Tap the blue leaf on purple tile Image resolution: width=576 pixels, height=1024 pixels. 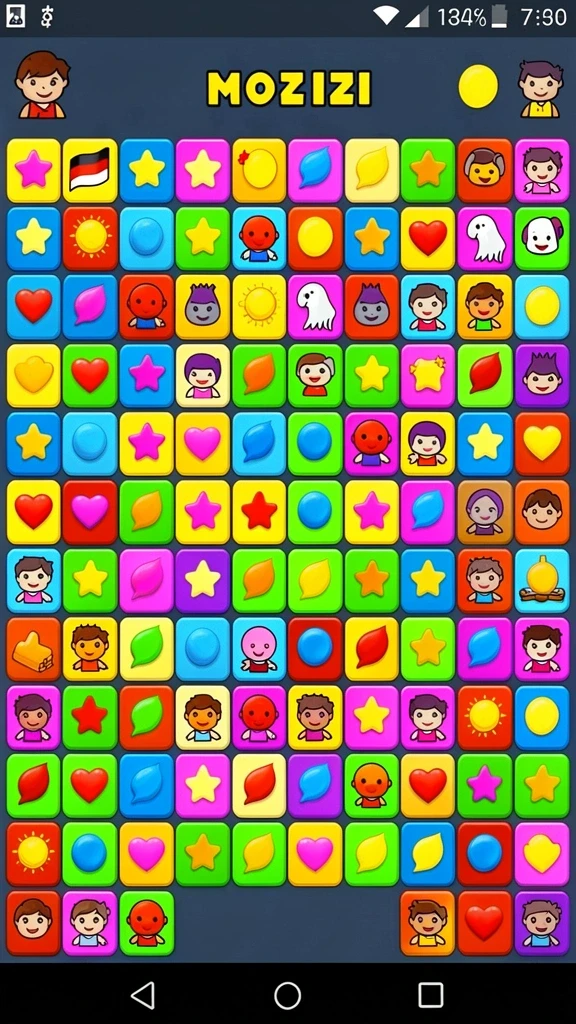click(x=315, y=786)
